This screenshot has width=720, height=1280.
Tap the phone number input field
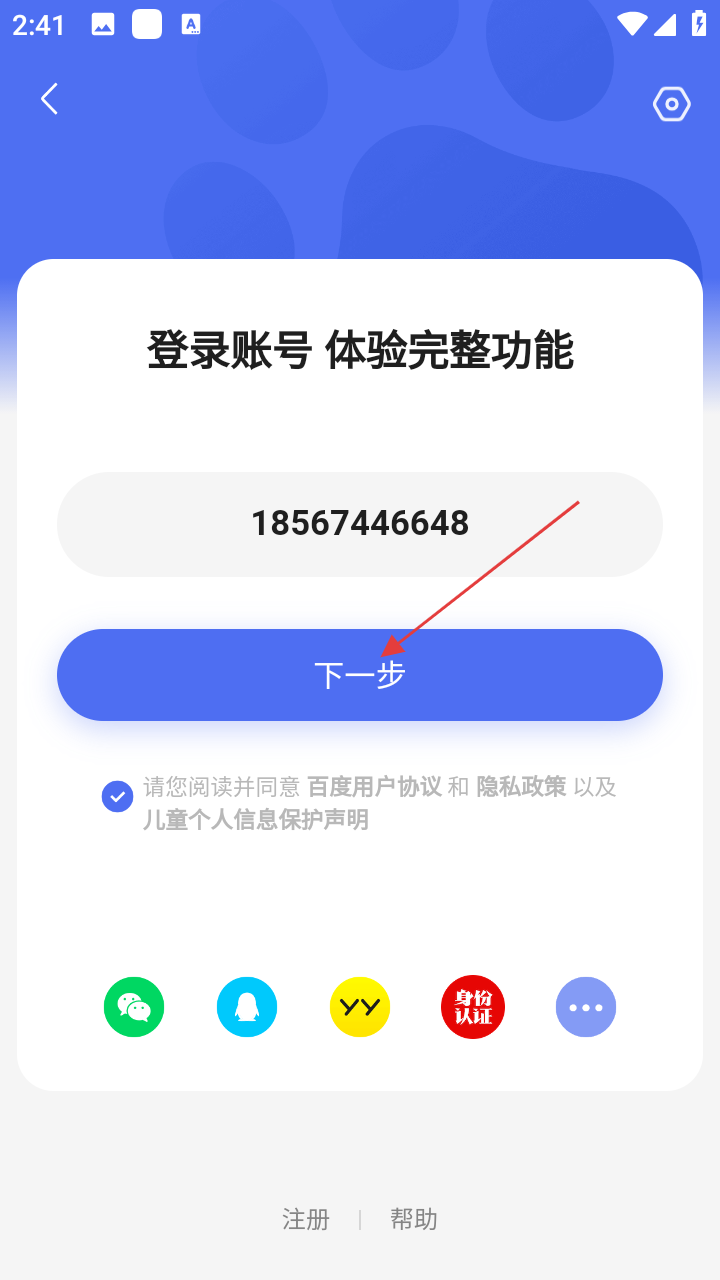pos(360,524)
